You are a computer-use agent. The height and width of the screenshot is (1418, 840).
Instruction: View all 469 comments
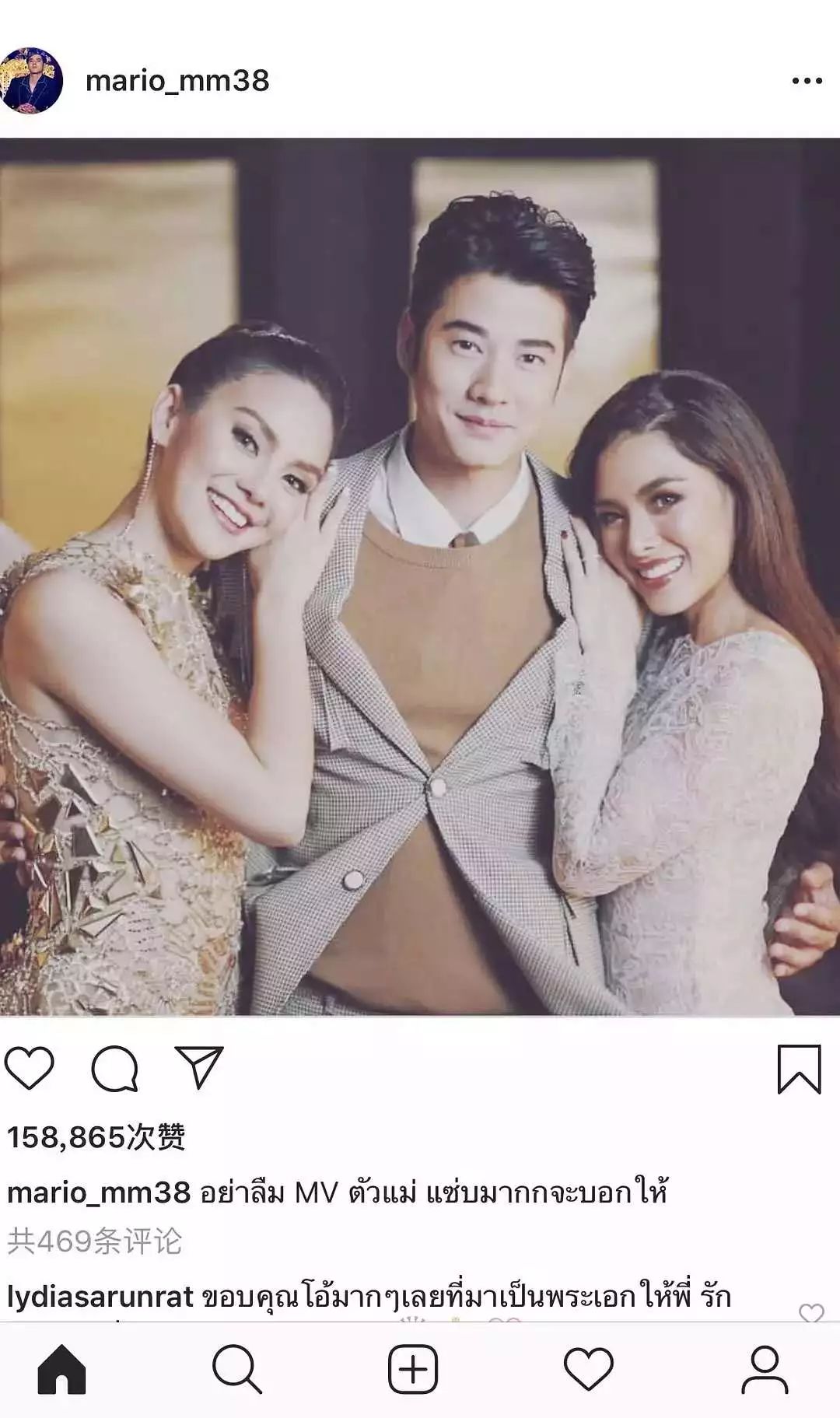coord(94,1241)
